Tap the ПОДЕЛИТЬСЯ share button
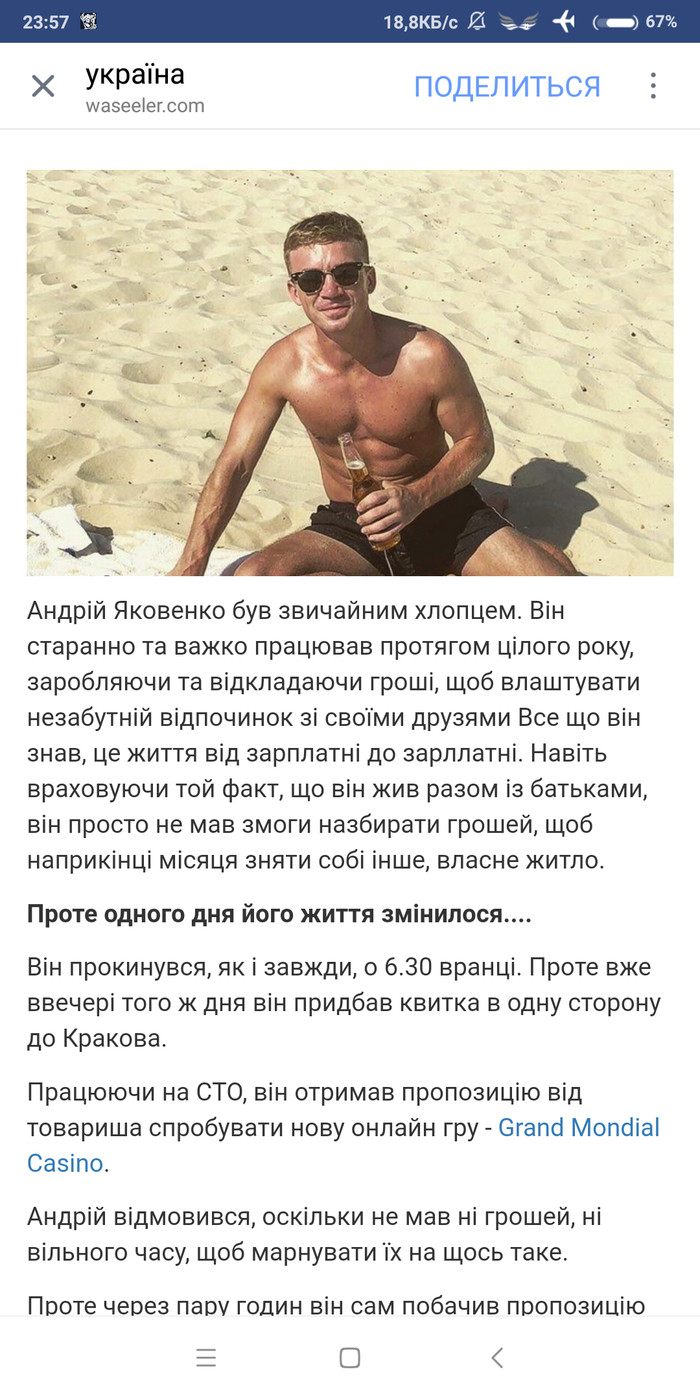The image size is (700, 1400). point(507,87)
